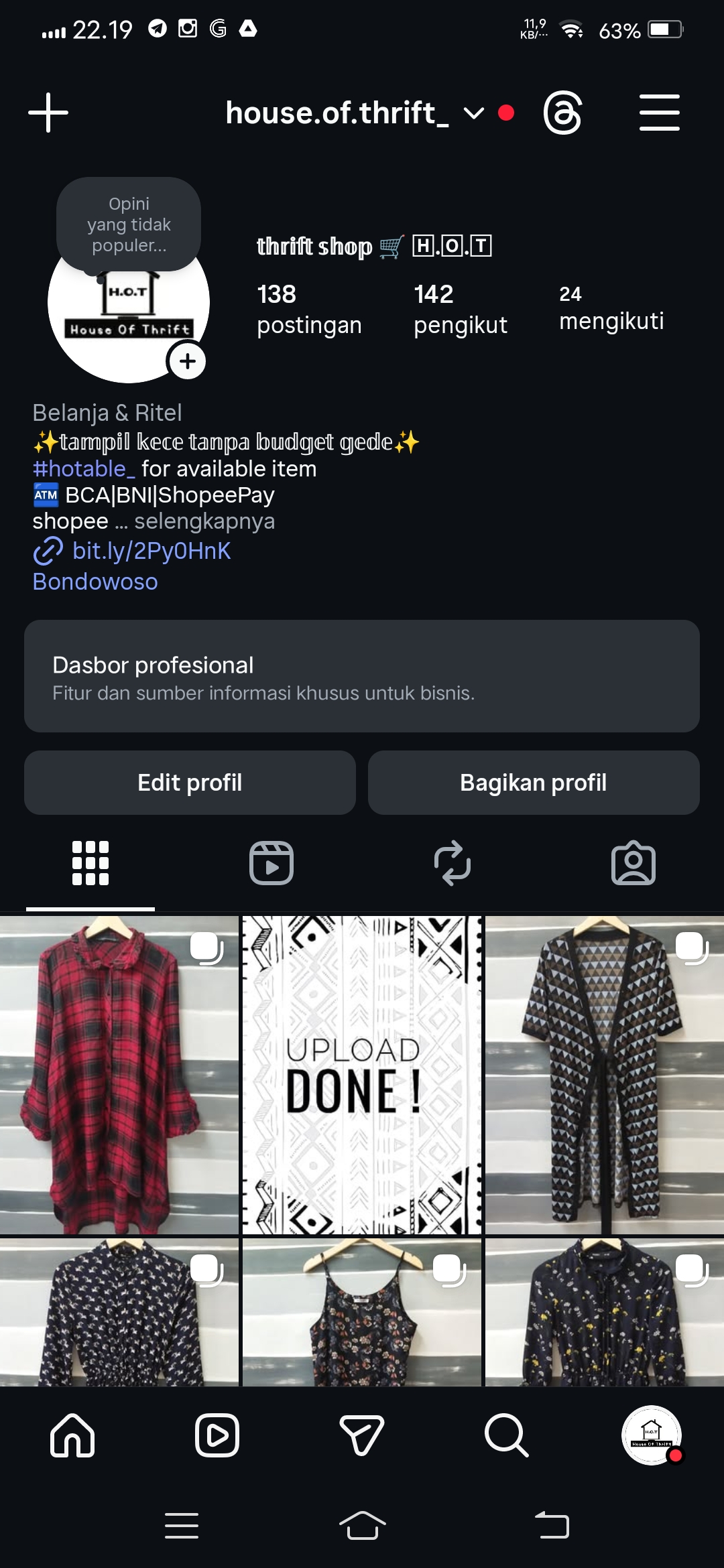
Task: Open Dasbor profesional
Action: click(x=362, y=676)
